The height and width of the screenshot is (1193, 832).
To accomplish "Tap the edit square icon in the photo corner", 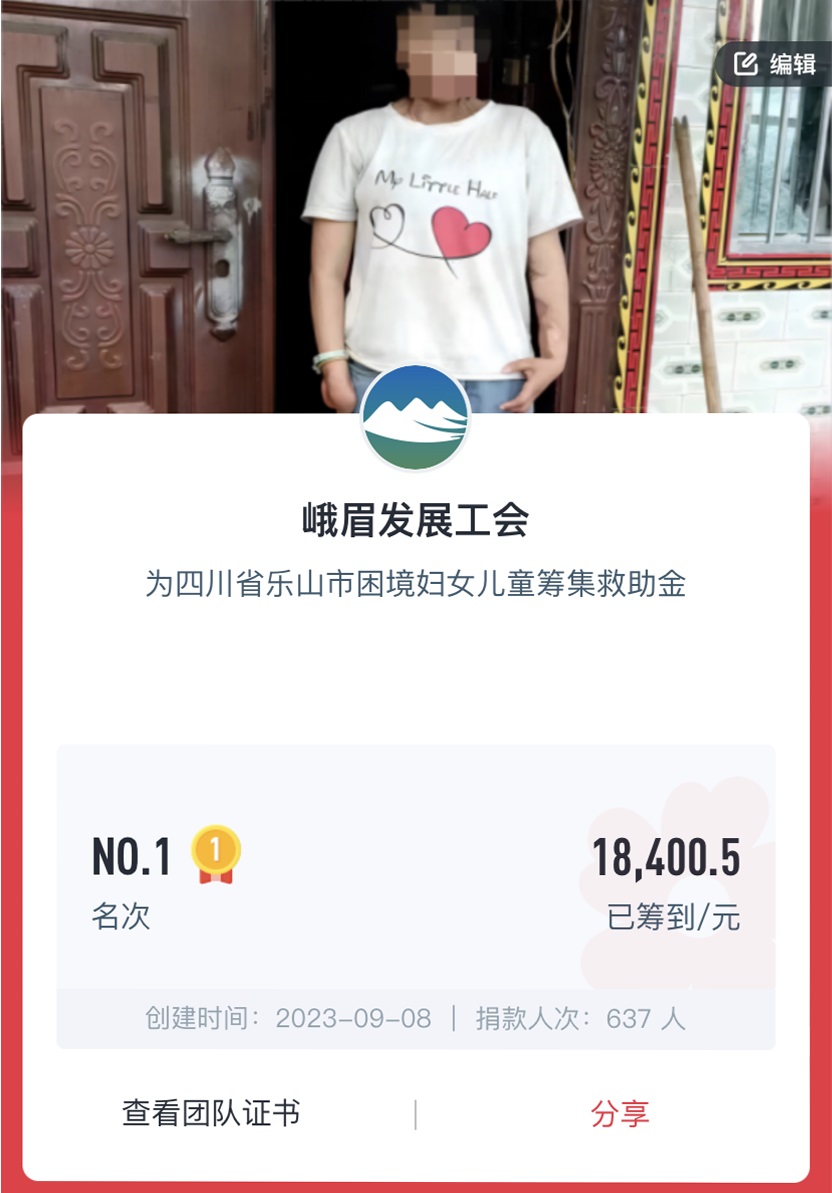I will [745, 64].
